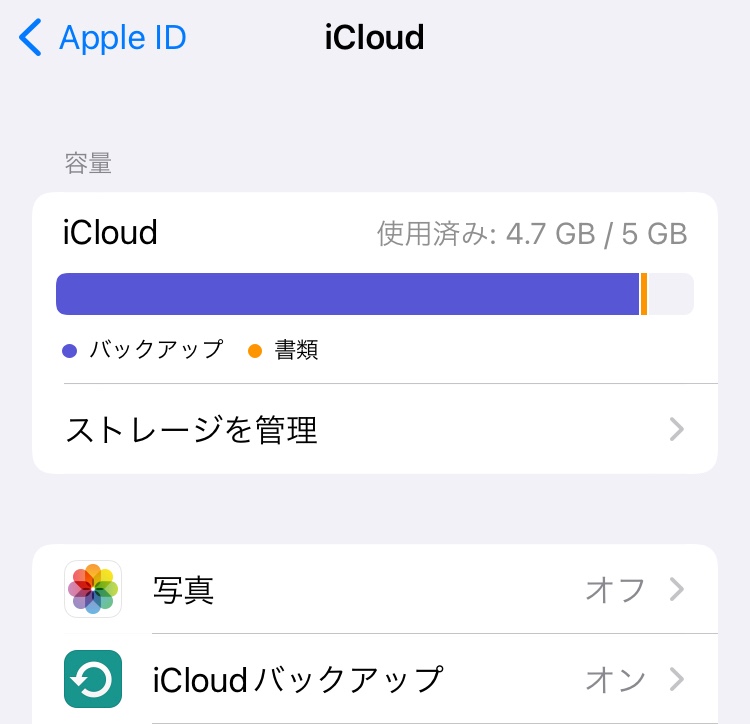Image resolution: width=750 pixels, height=724 pixels.
Task: Open ストレージを管理 storage management
Action: click(x=375, y=430)
